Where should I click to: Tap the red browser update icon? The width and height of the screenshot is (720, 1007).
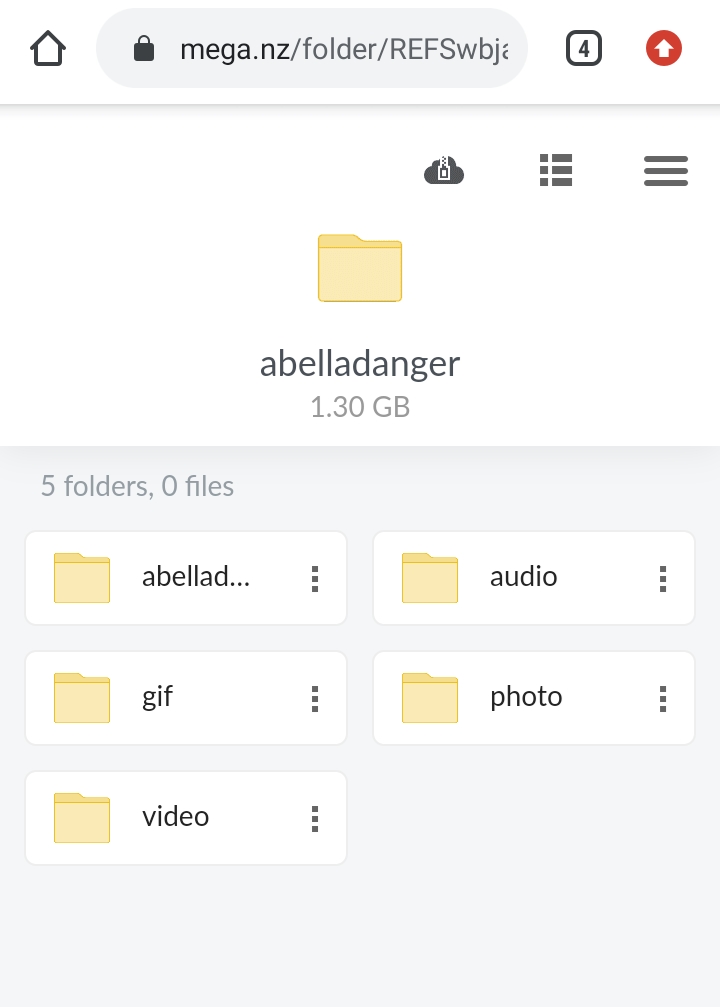[x=664, y=48]
